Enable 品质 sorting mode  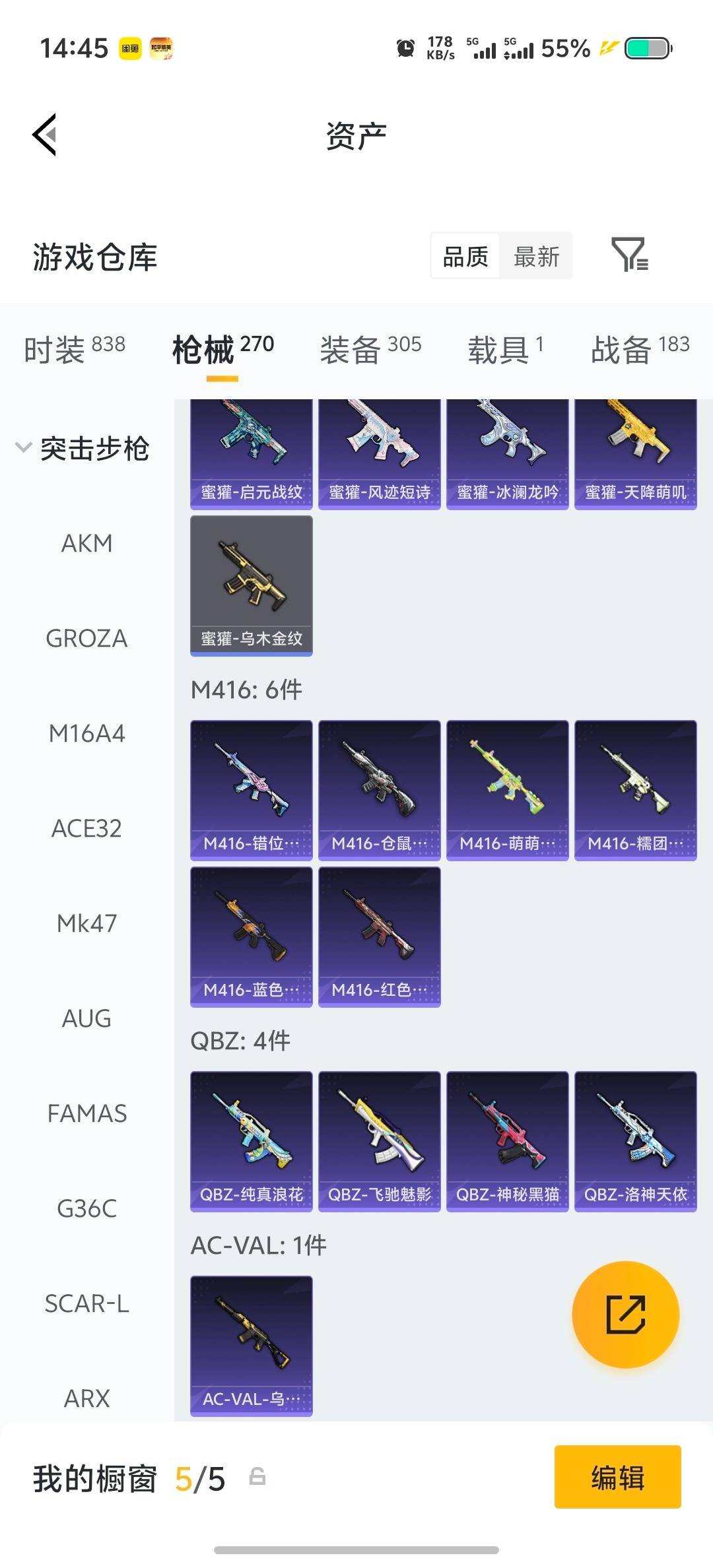pos(466,256)
